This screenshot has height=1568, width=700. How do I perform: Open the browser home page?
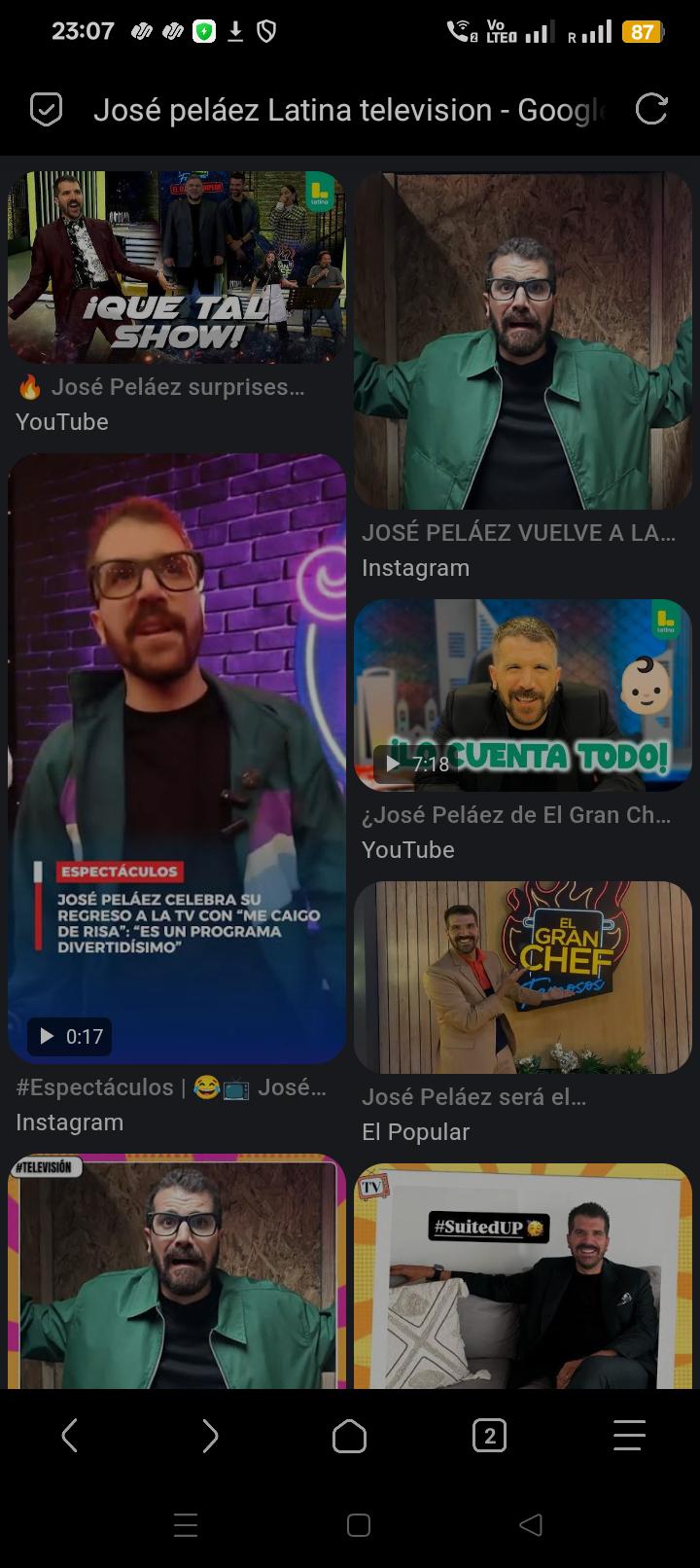[x=349, y=1436]
